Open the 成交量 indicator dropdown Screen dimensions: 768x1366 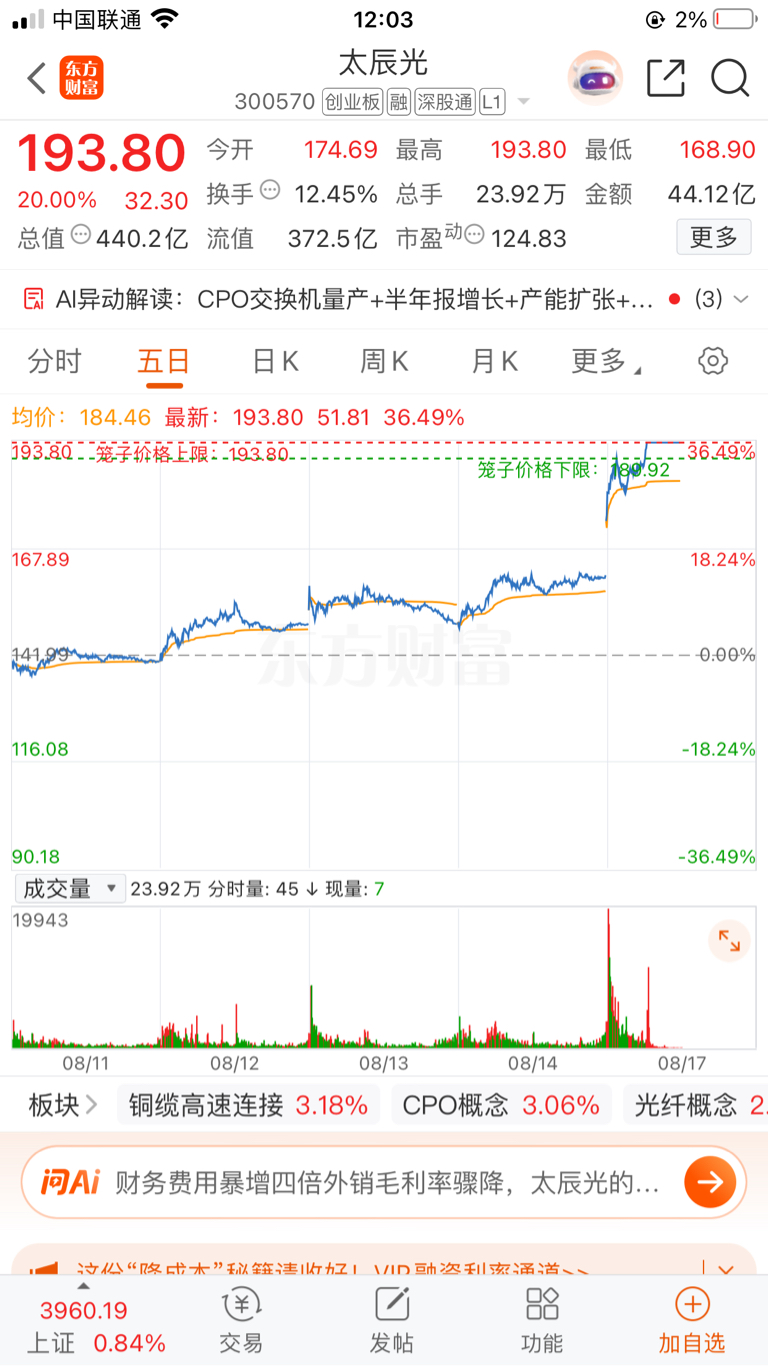(x=69, y=888)
